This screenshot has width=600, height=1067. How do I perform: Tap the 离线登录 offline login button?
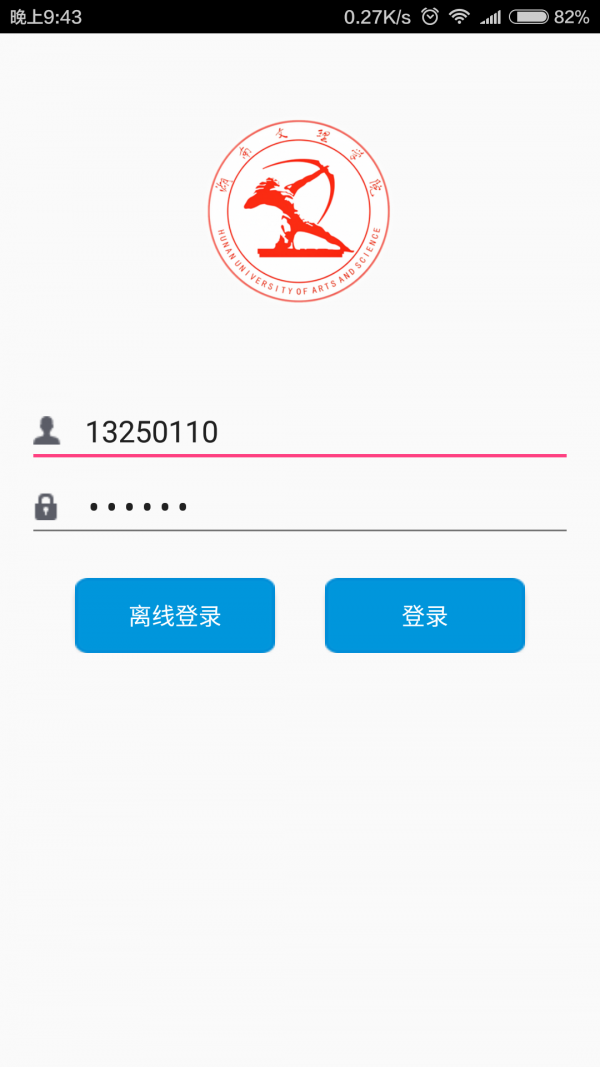coord(175,616)
